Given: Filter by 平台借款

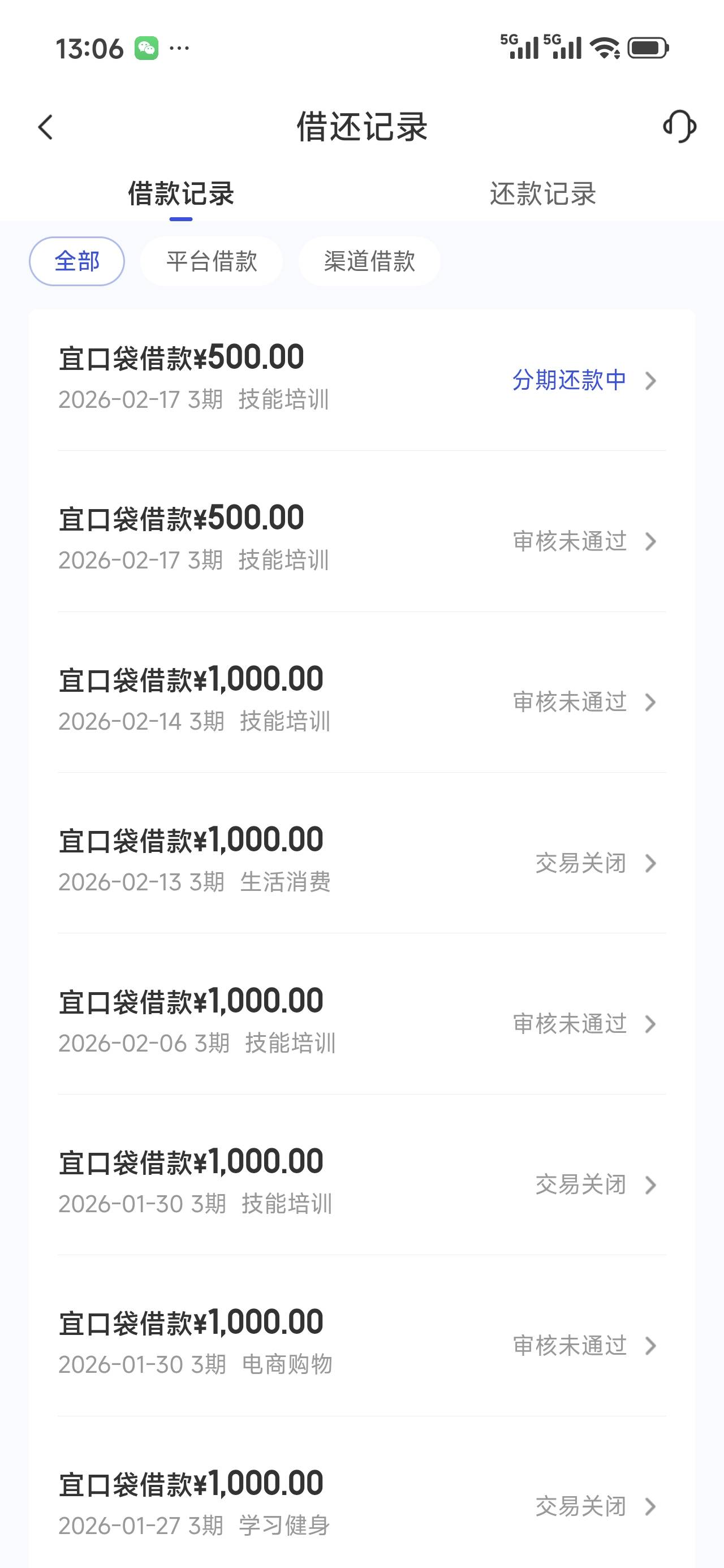Looking at the screenshot, I should (x=212, y=261).
